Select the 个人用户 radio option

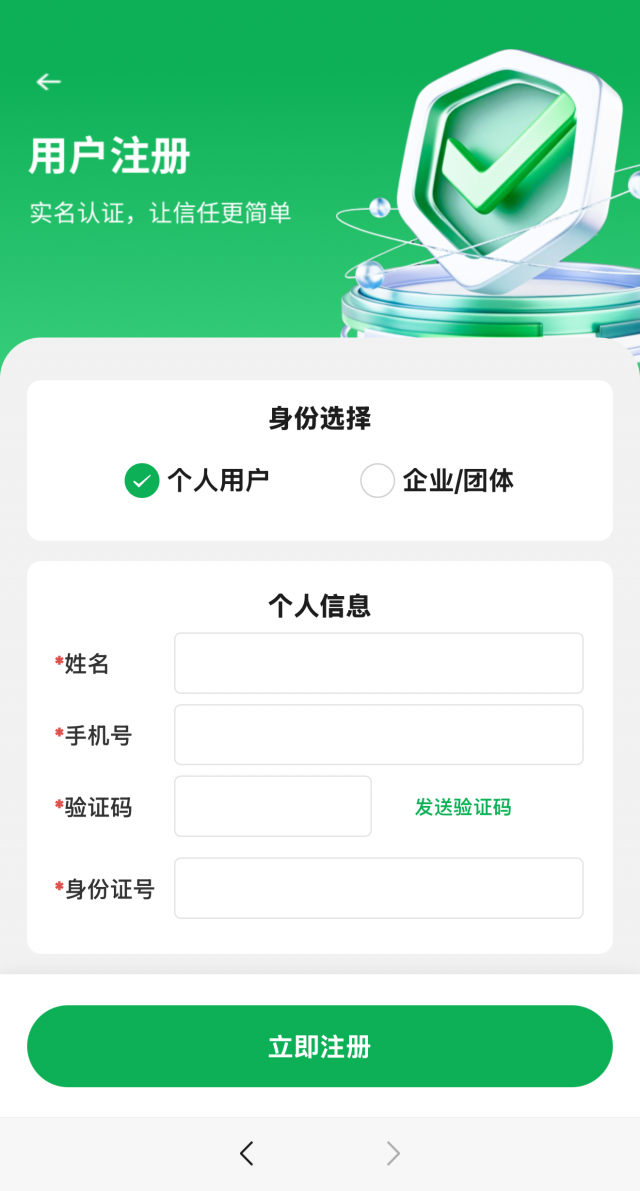pos(142,481)
